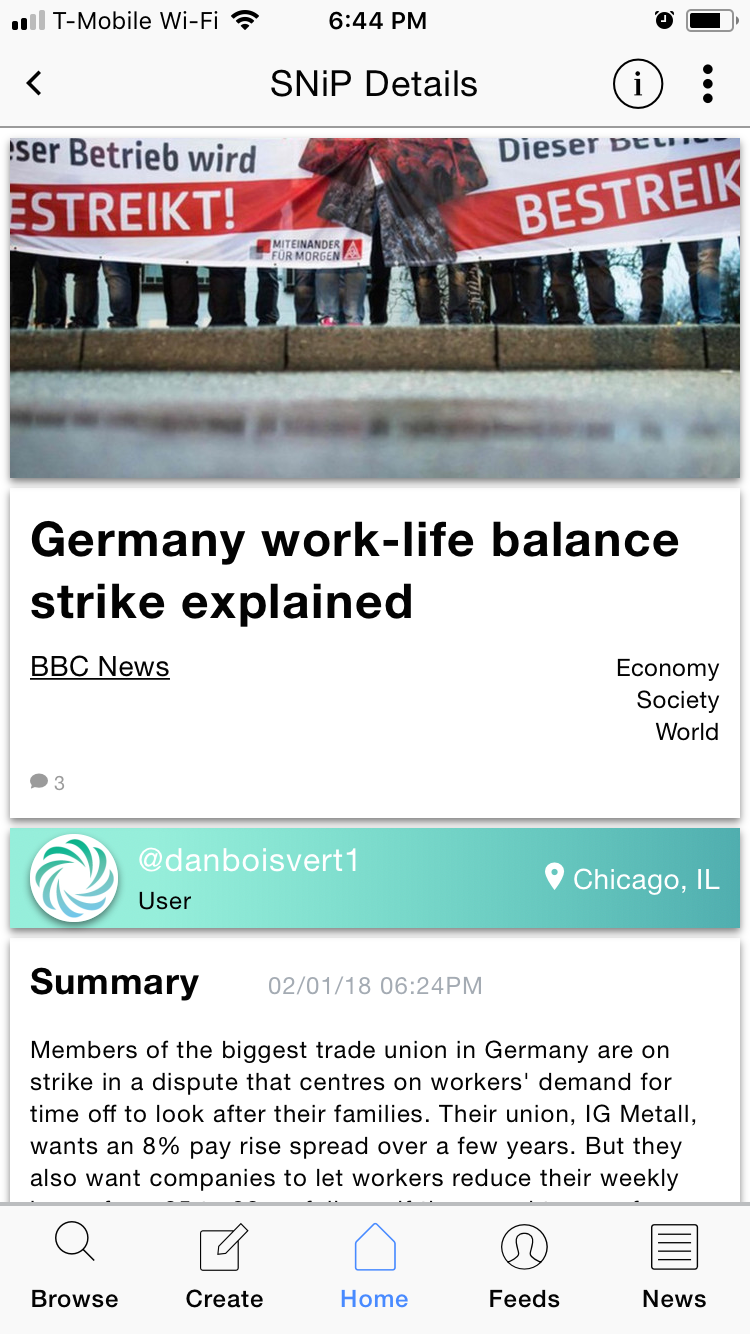Open the BBC News source link
The image size is (750, 1334).
pyautogui.click(x=100, y=667)
